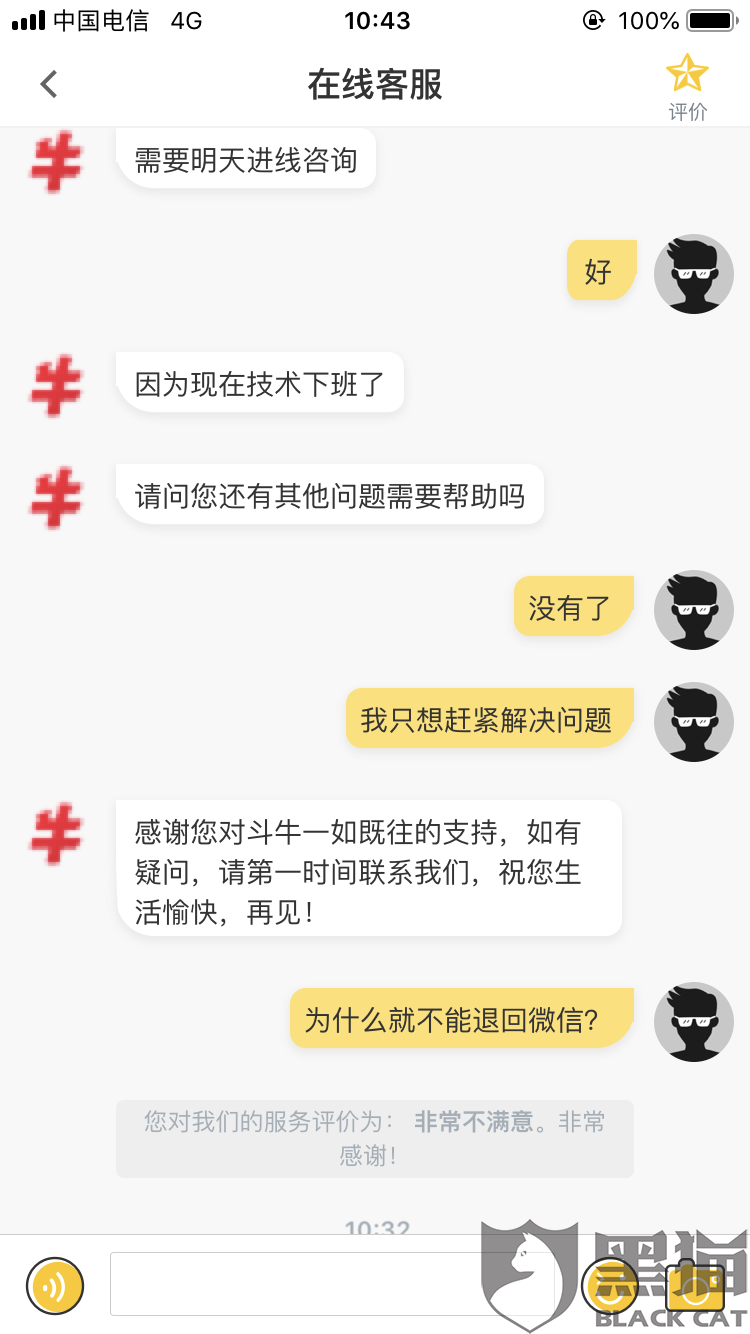750x1334 pixels.
Task: Go back from the 在线客服 chat
Action: click(49, 85)
